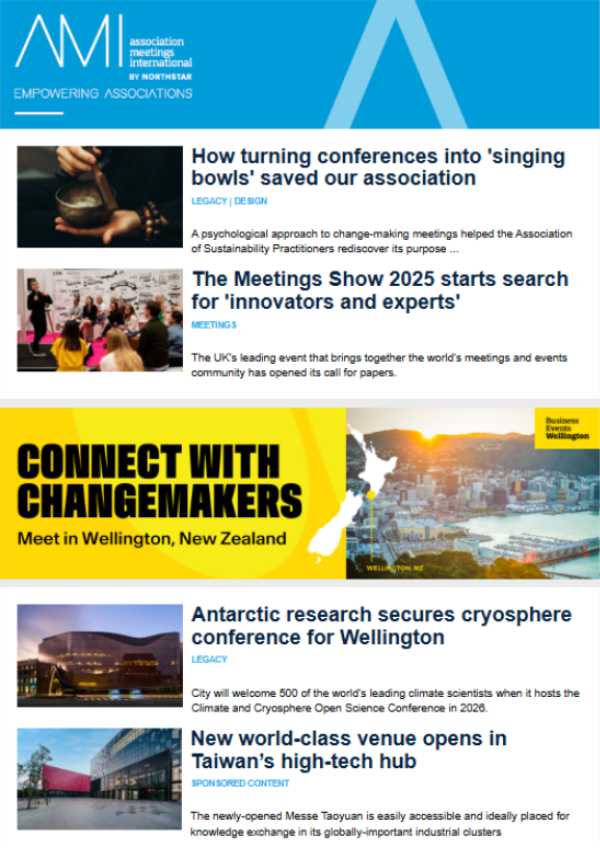
Task: Open the 'singing bowls' conference article headline
Action: pos(378,167)
